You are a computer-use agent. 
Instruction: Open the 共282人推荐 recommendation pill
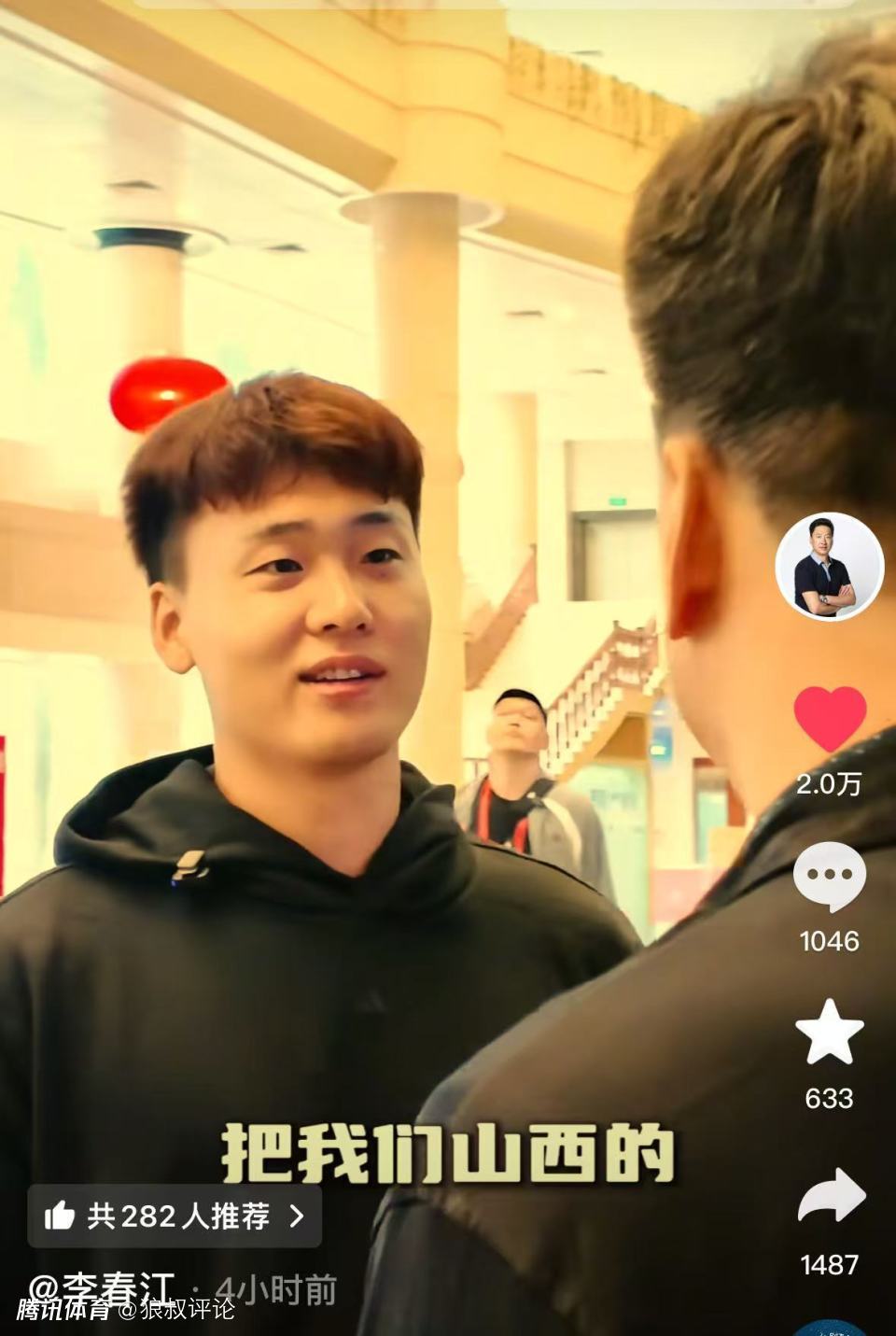point(175,1216)
